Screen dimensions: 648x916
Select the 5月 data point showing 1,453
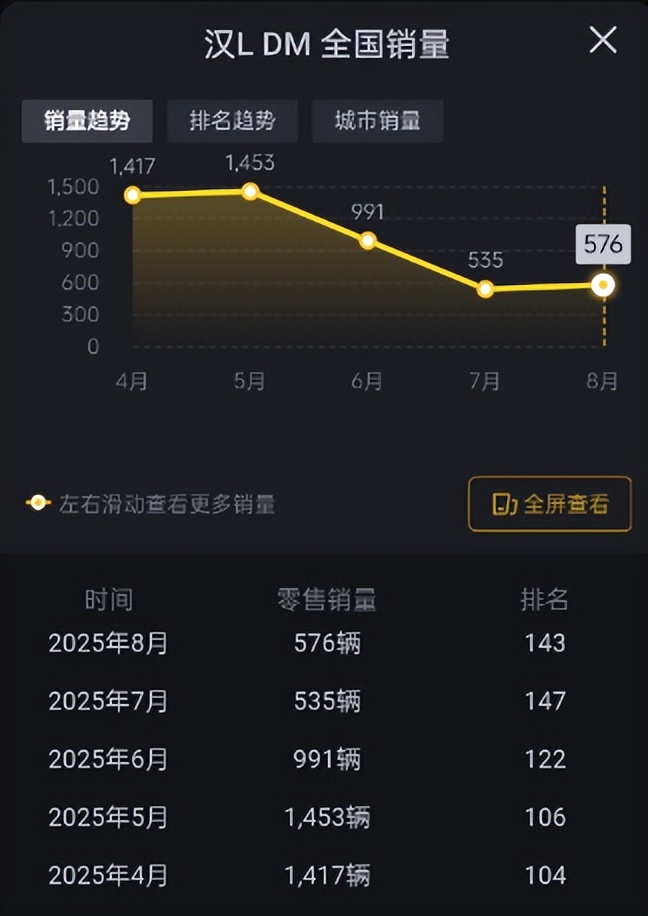[x=250, y=192]
